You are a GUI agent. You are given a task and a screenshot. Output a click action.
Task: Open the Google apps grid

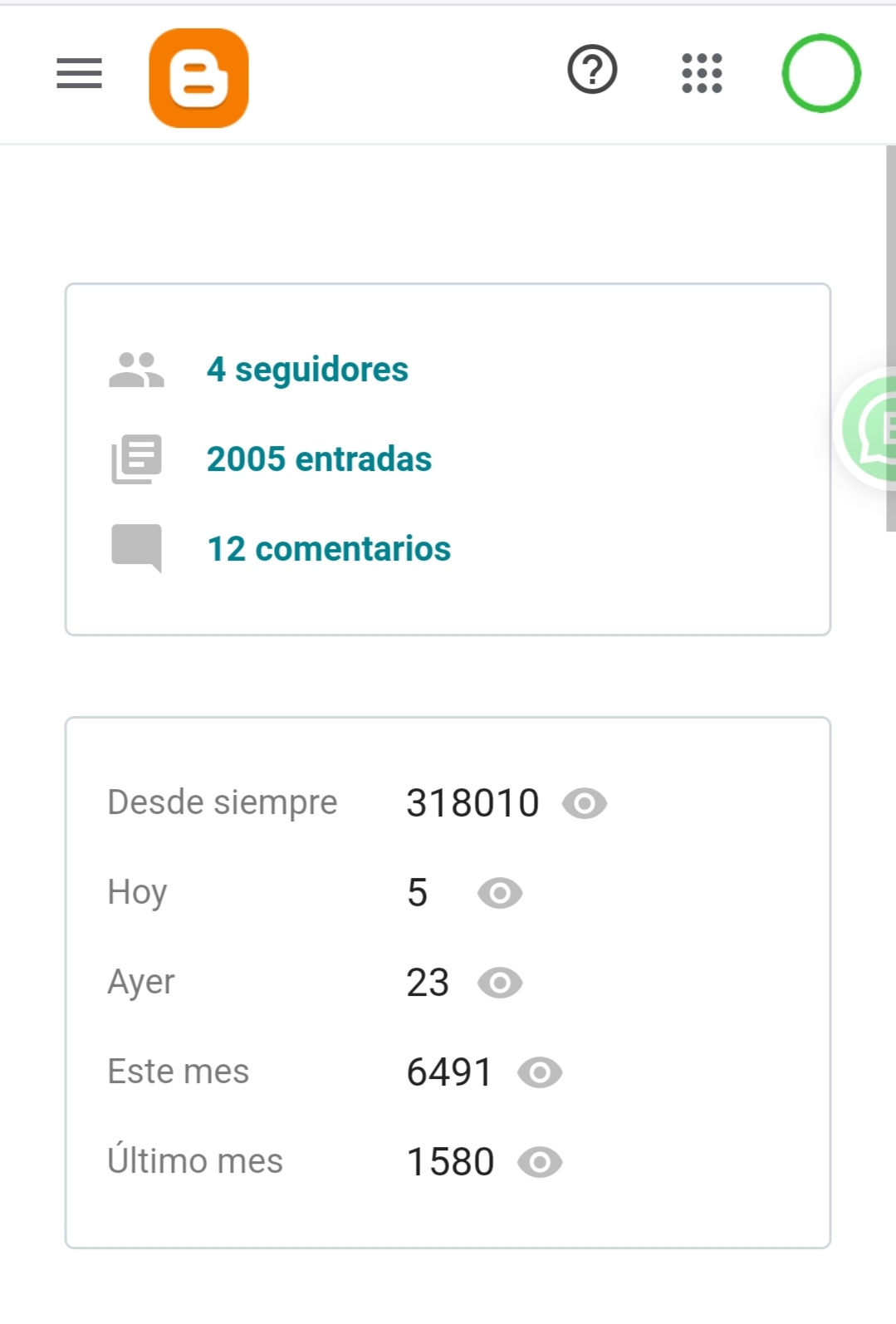702,73
